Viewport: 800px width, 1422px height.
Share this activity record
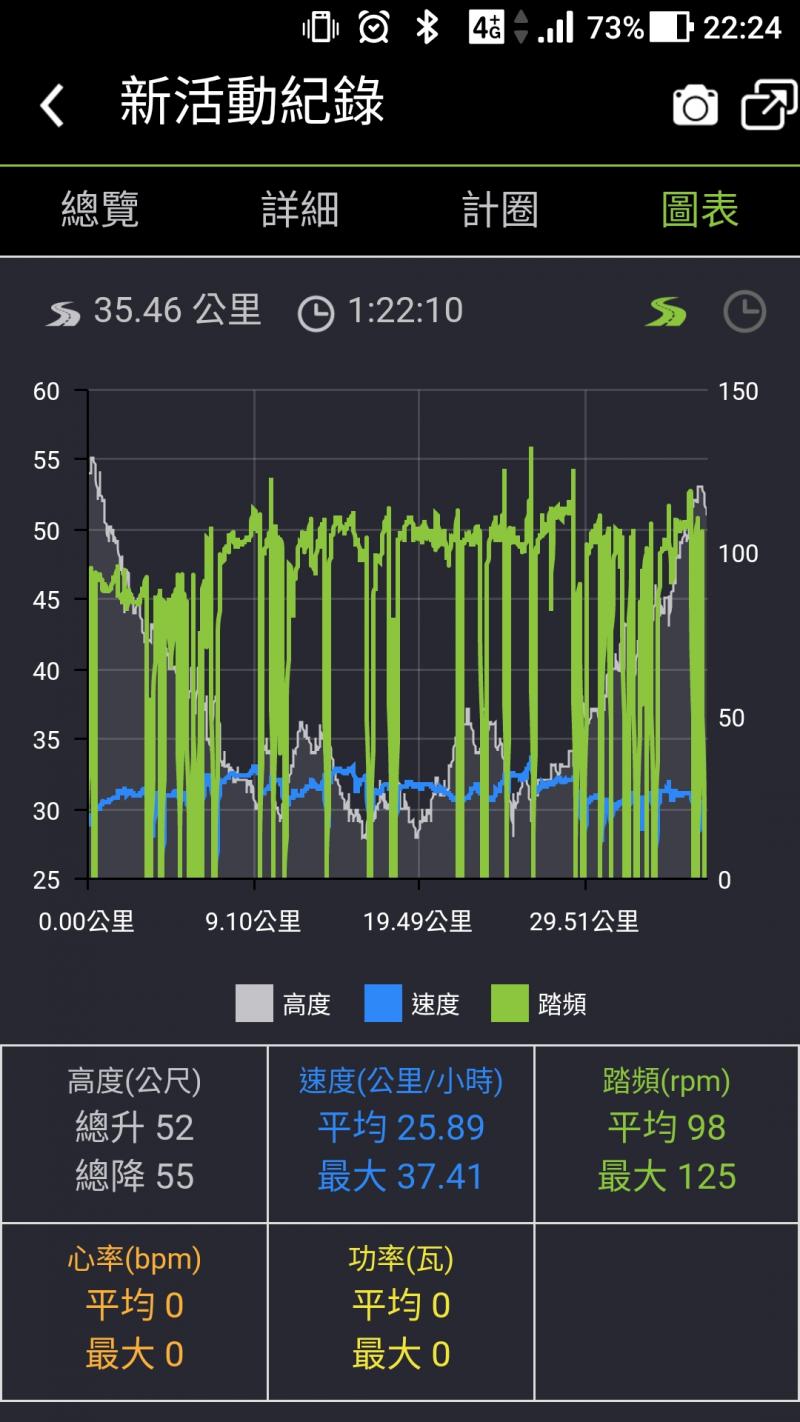(x=768, y=104)
